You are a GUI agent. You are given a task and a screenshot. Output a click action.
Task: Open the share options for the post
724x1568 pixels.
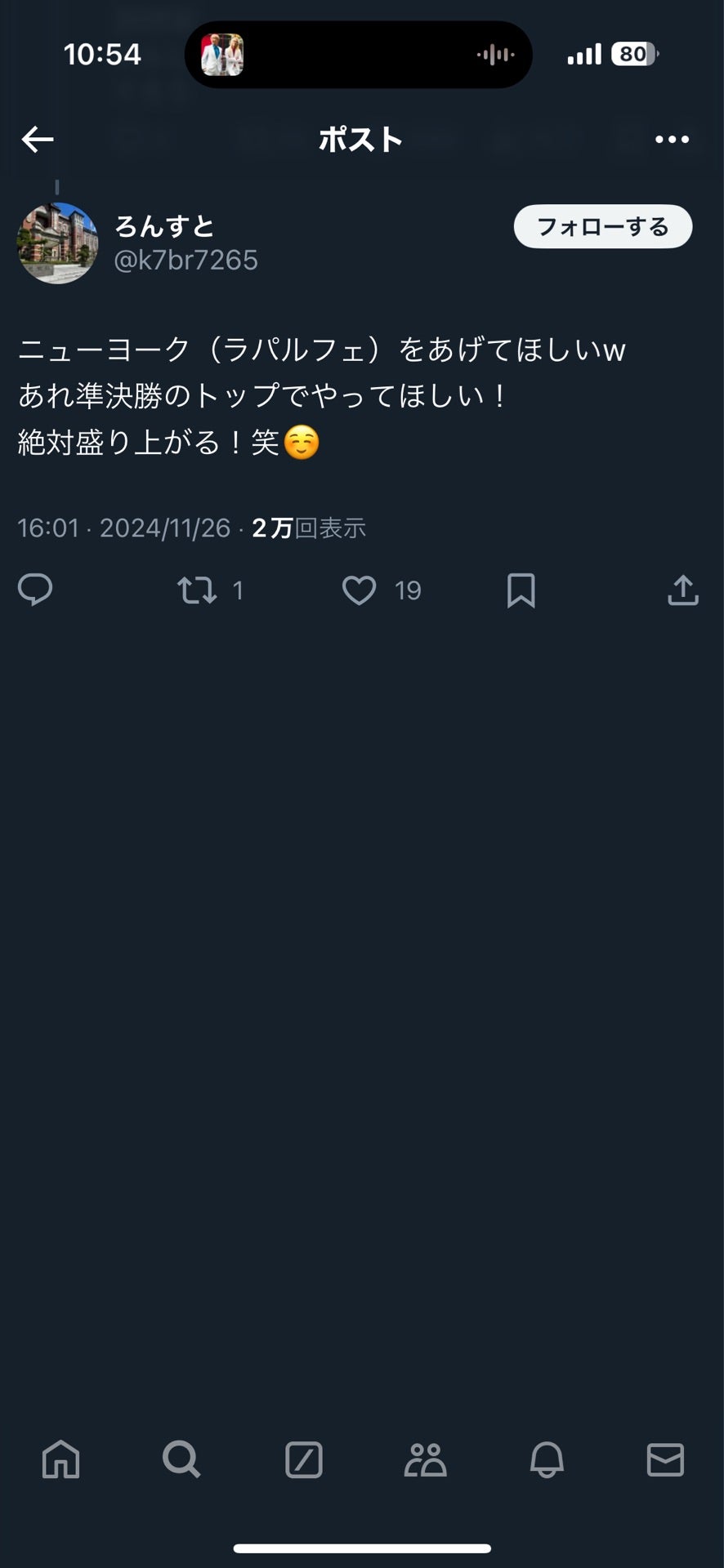point(684,590)
